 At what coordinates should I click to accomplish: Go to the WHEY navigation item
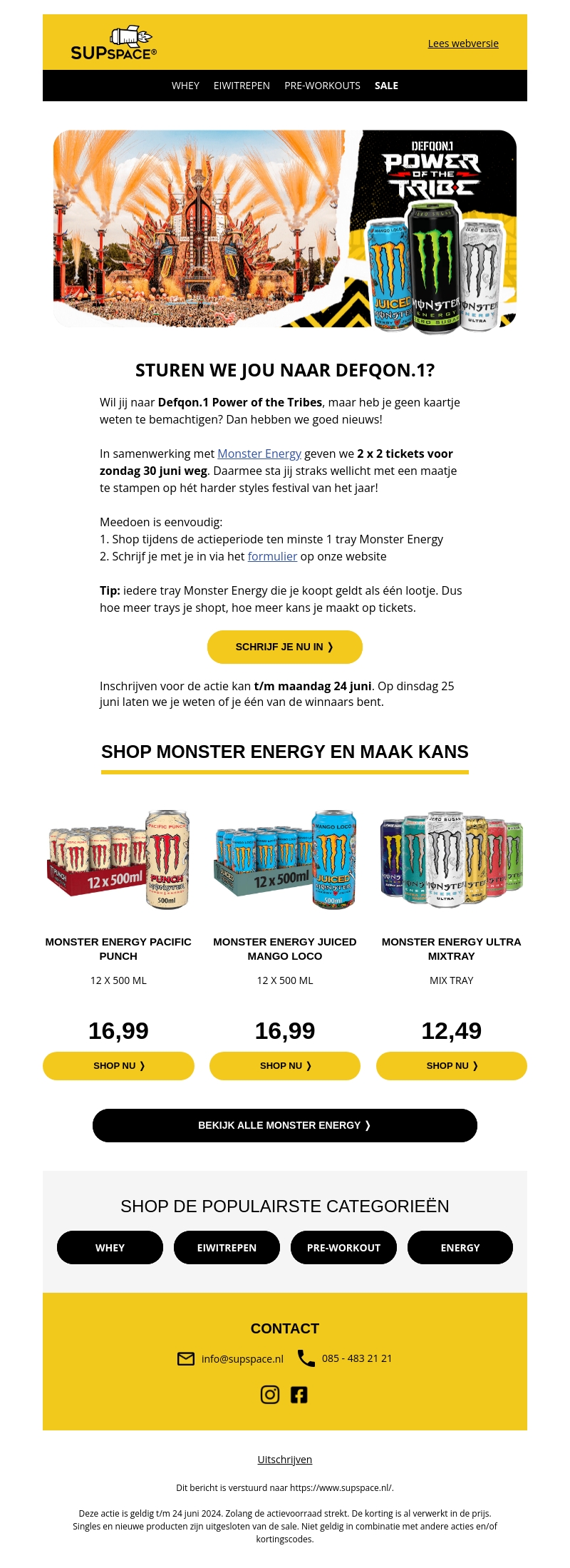(185, 86)
